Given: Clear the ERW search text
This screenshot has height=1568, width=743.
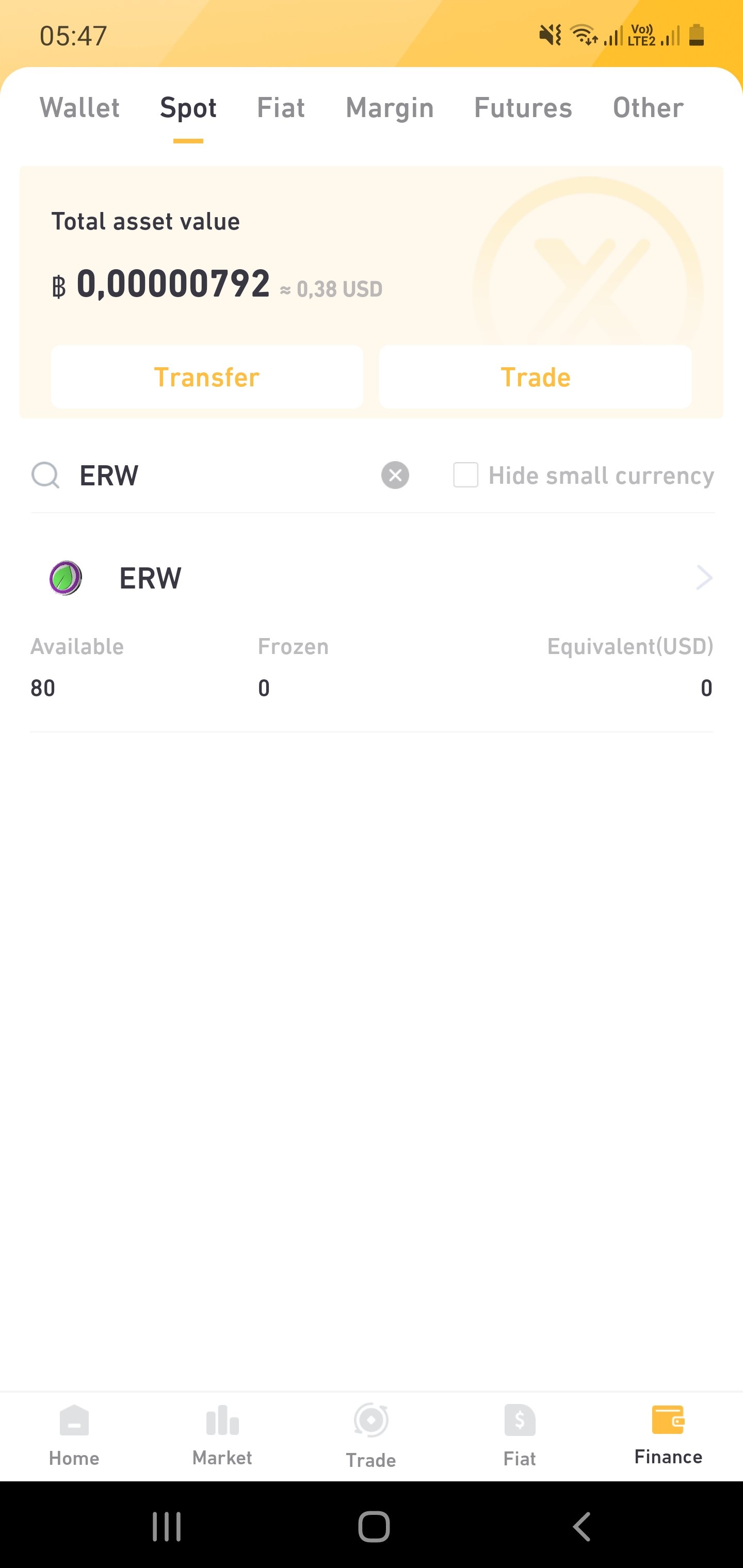Looking at the screenshot, I should pos(395,476).
